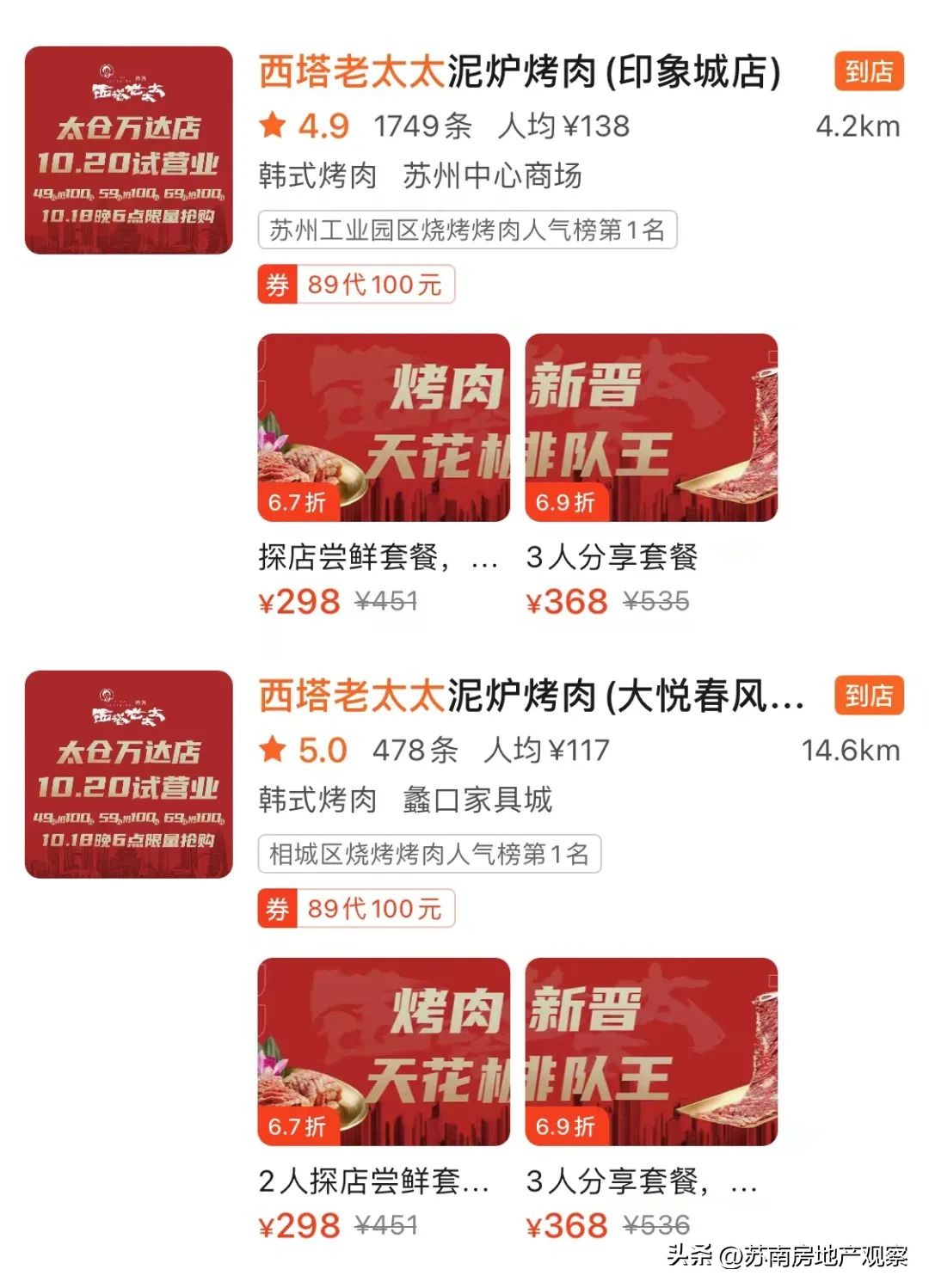Open 89代100元 coupon for 印象城店
The width and height of the screenshot is (929, 1288).
(356, 285)
